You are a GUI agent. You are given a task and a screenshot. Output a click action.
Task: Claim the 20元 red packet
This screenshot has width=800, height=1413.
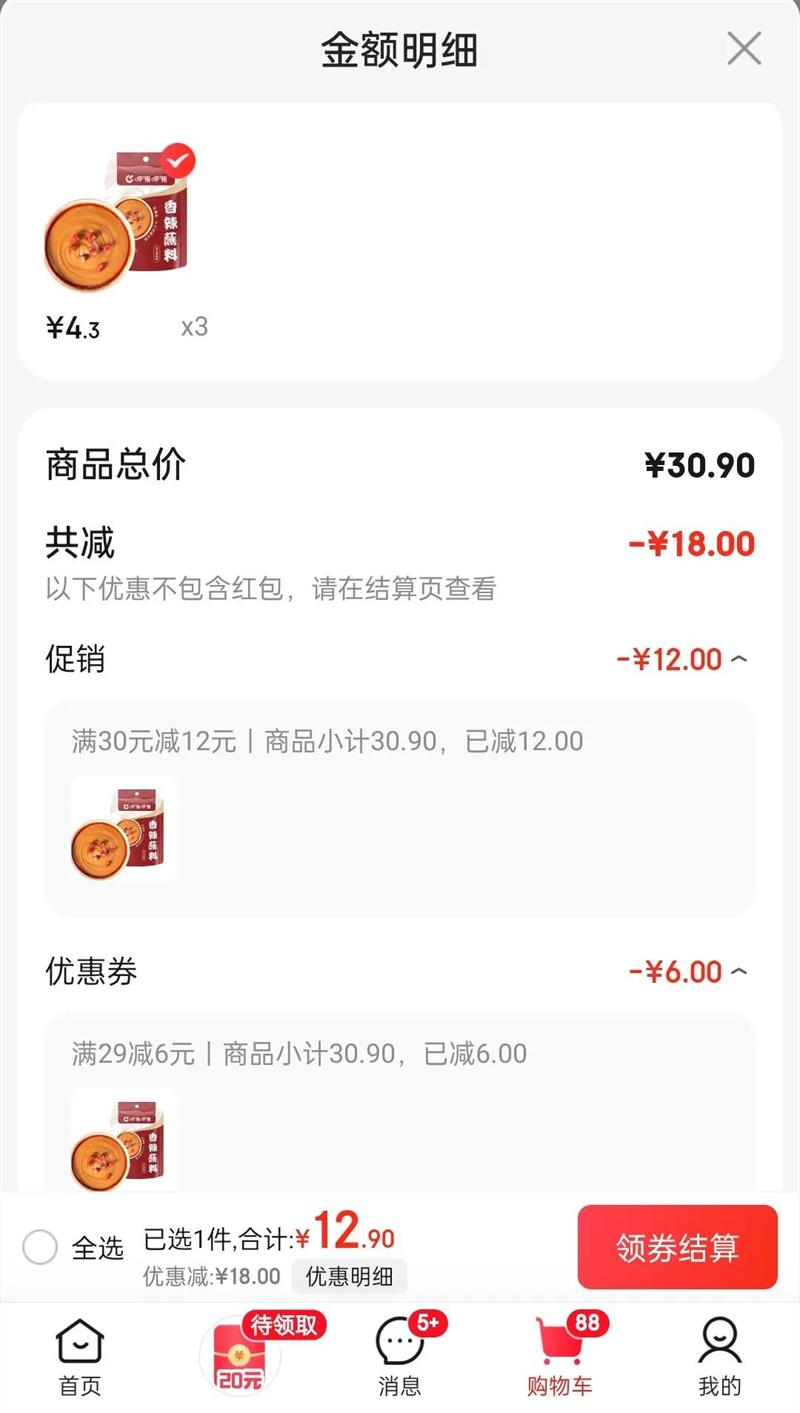coord(240,1356)
